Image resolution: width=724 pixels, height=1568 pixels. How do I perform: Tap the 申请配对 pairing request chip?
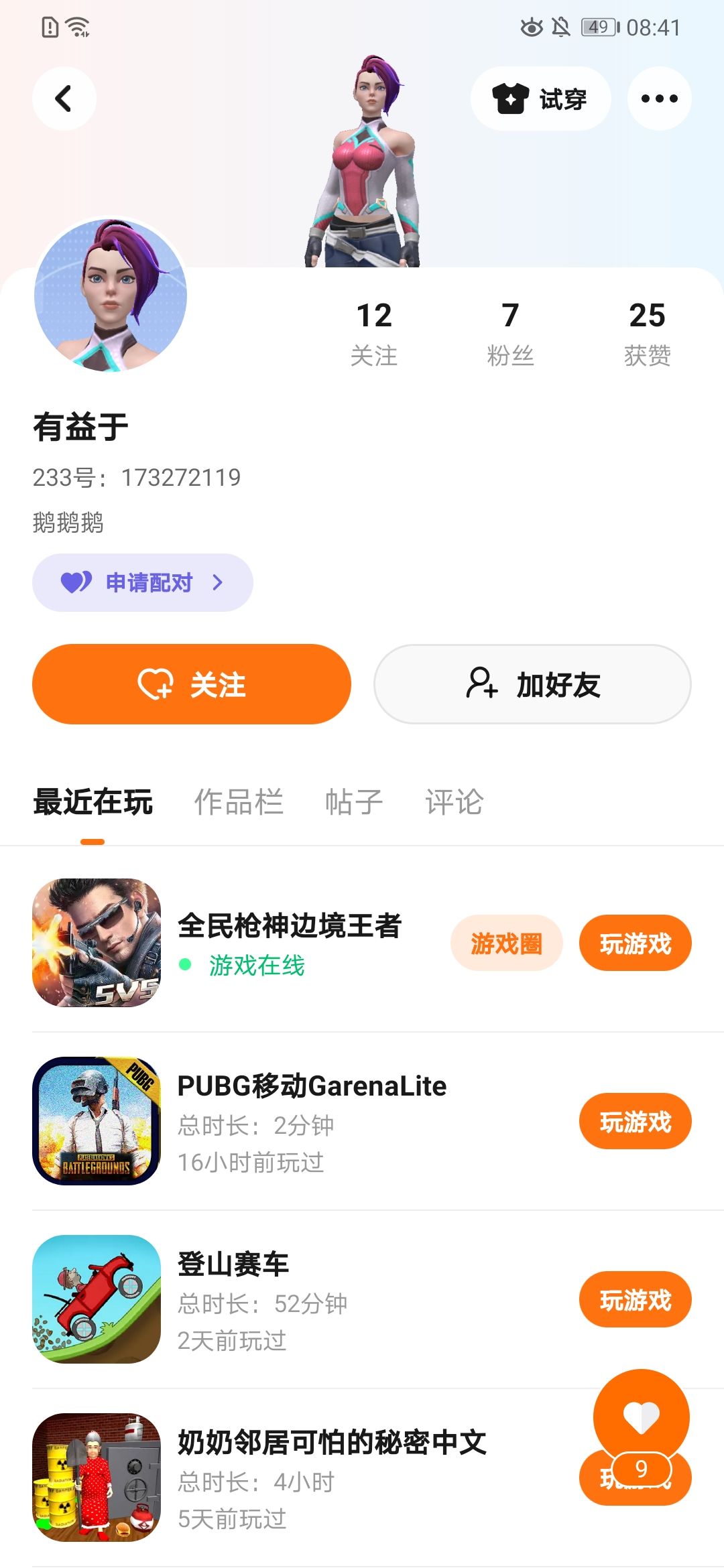142,582
